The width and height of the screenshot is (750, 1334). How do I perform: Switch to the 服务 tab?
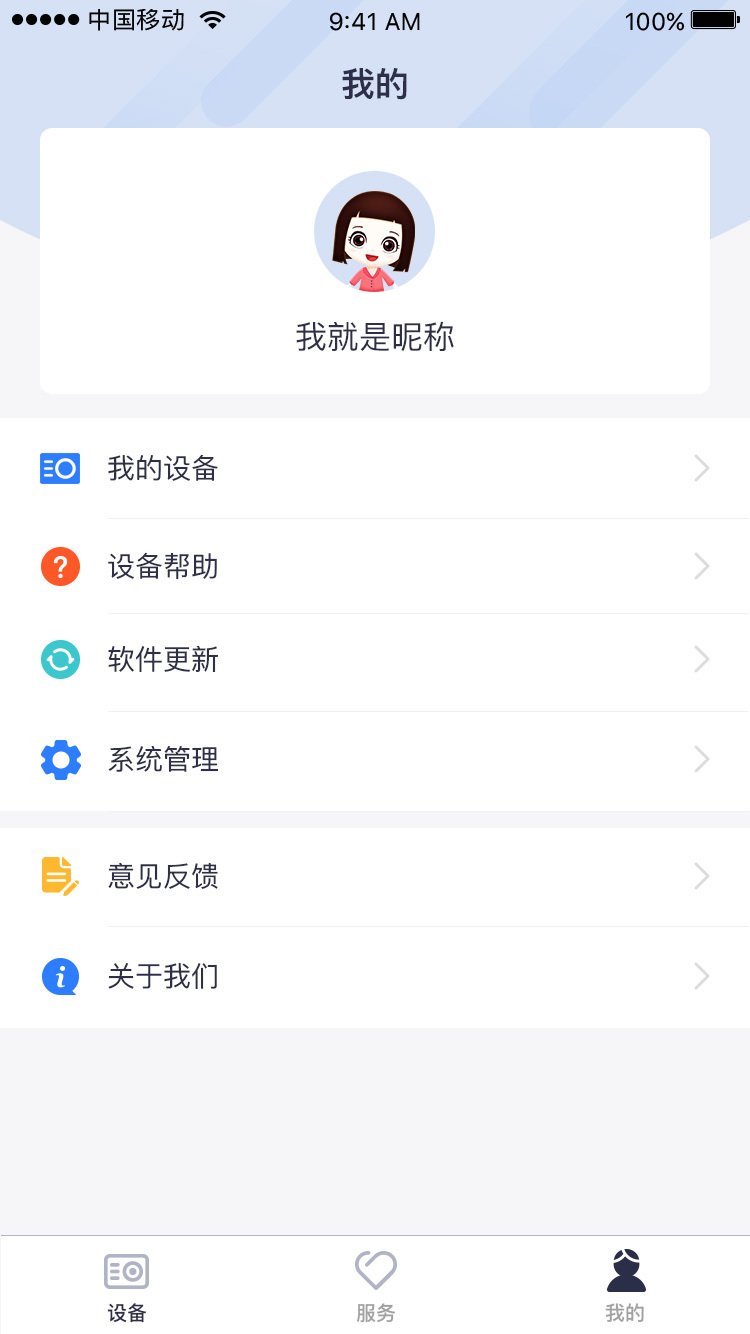pyautogui.click(x=375, y=1286)
